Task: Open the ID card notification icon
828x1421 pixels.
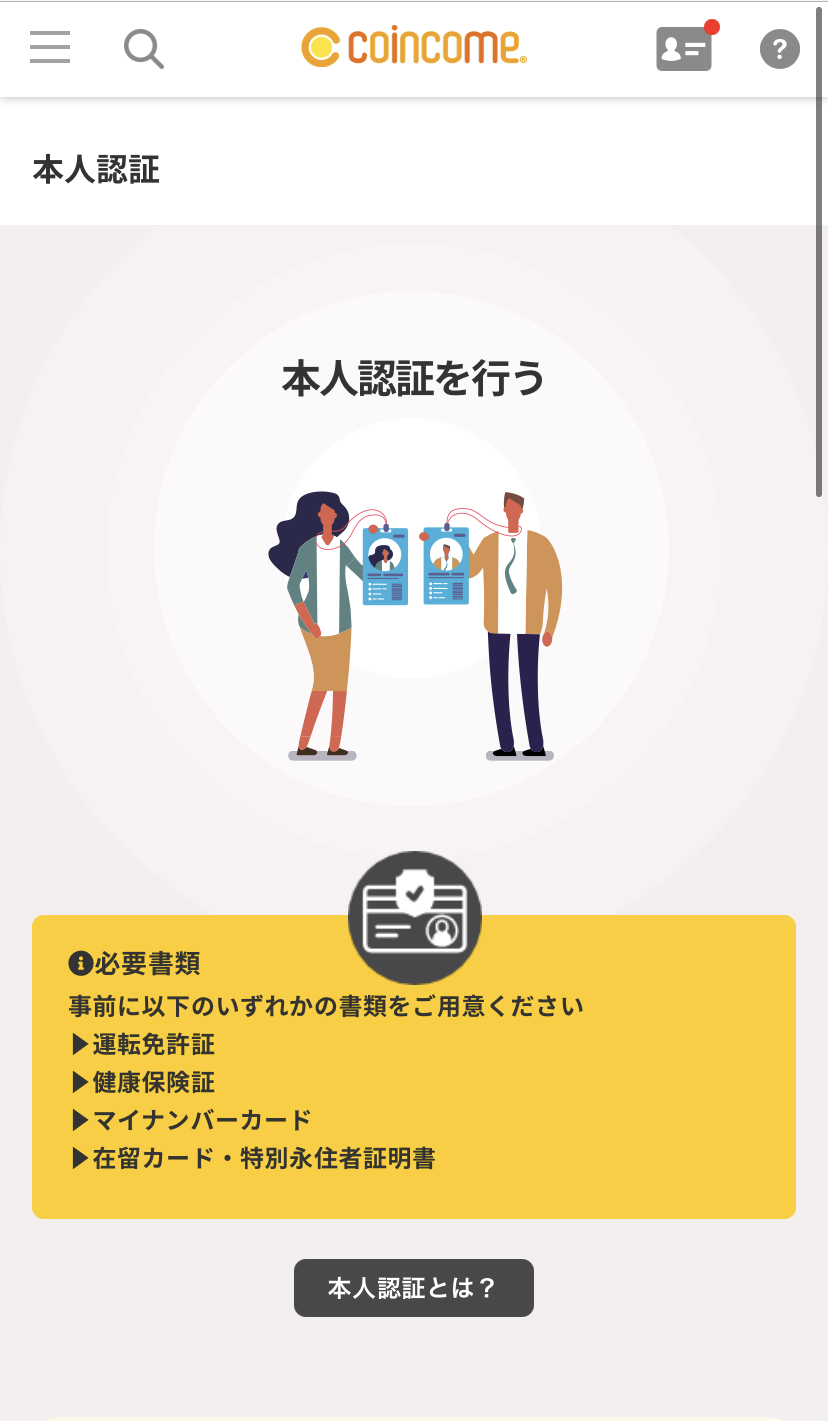Action: [684, 48]
